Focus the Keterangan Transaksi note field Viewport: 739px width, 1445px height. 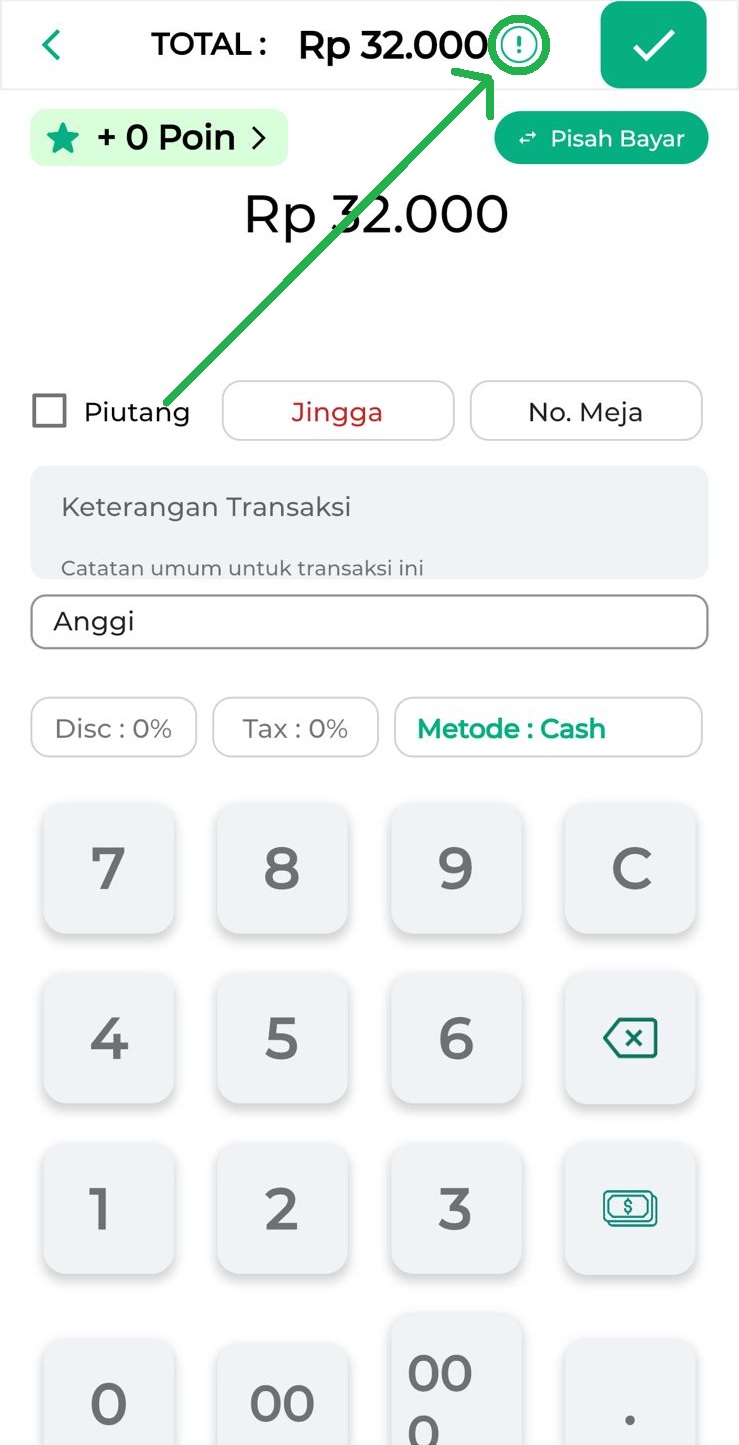pos(369,521)
